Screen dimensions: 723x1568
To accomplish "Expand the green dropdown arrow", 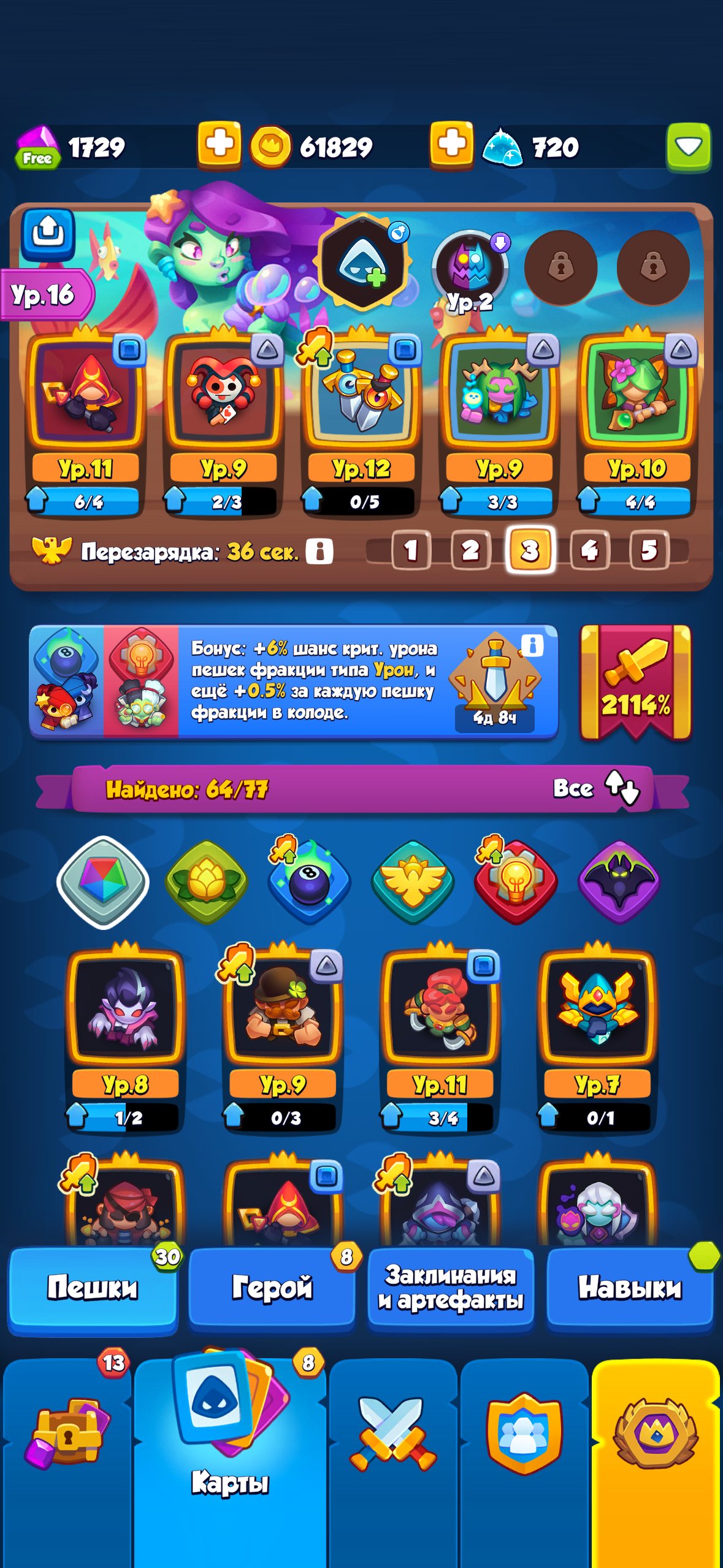I will 688,146.
